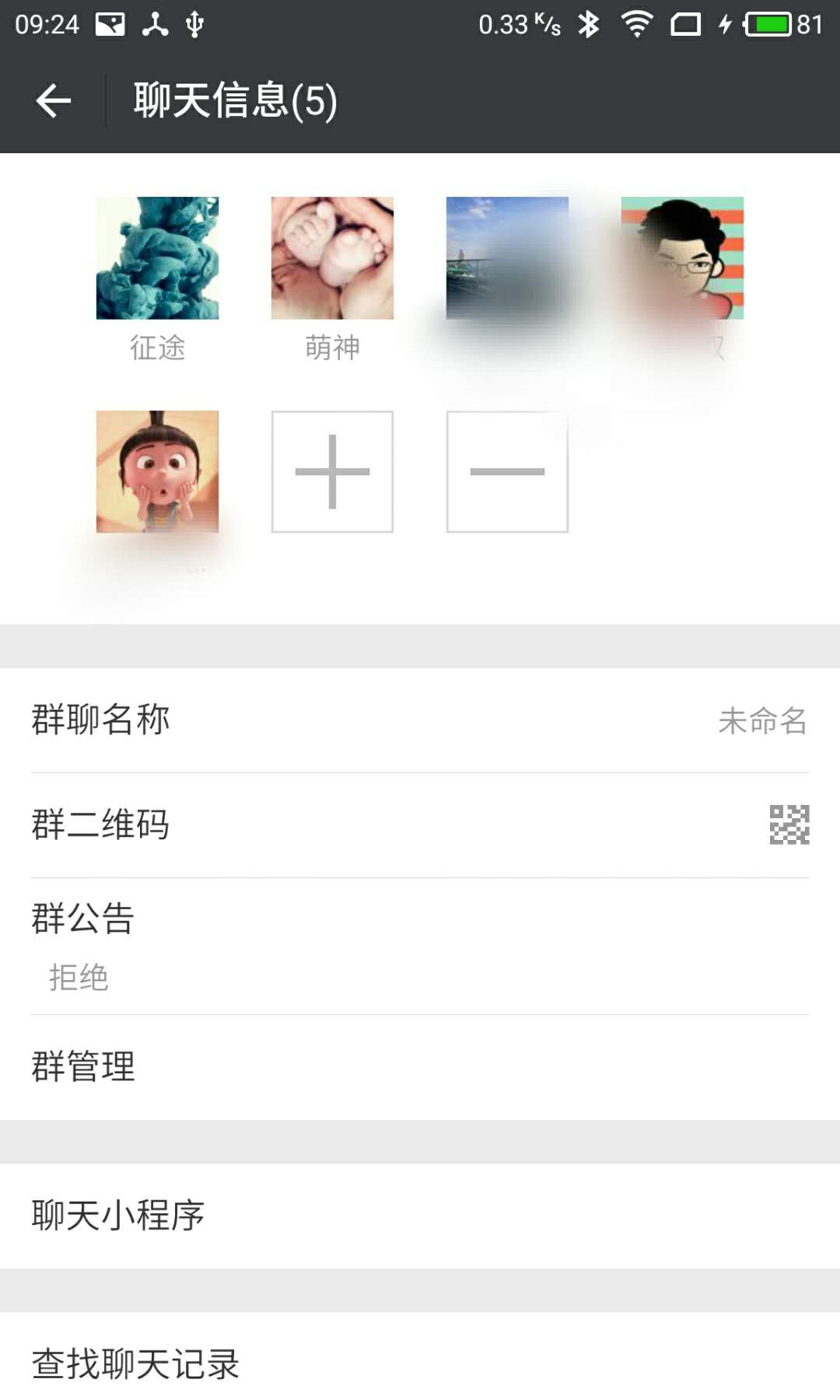Add a new member with plus button
The image size is (840, 1400).
tap(332, 471)
